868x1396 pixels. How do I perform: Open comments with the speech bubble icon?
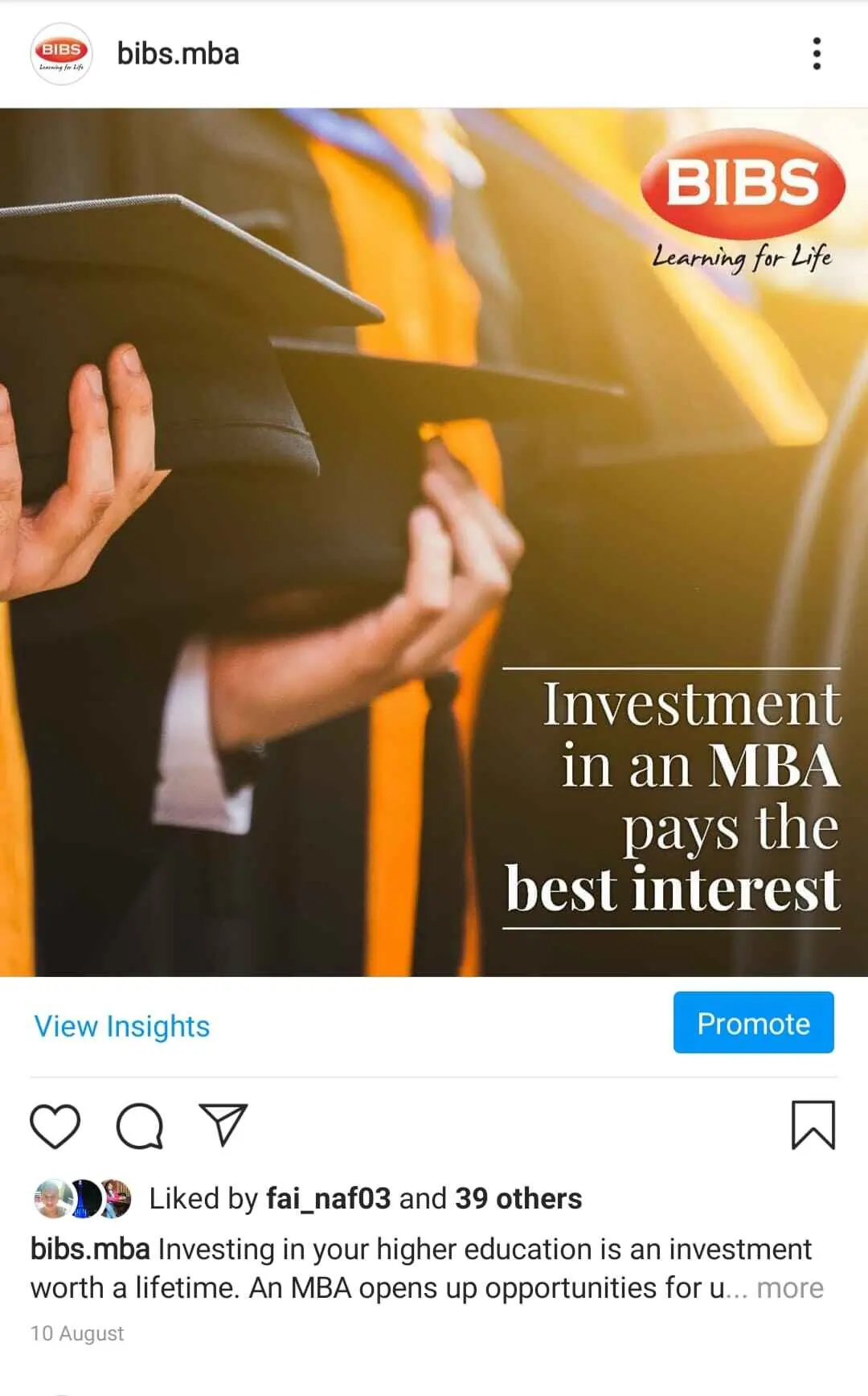[140, 1125]
